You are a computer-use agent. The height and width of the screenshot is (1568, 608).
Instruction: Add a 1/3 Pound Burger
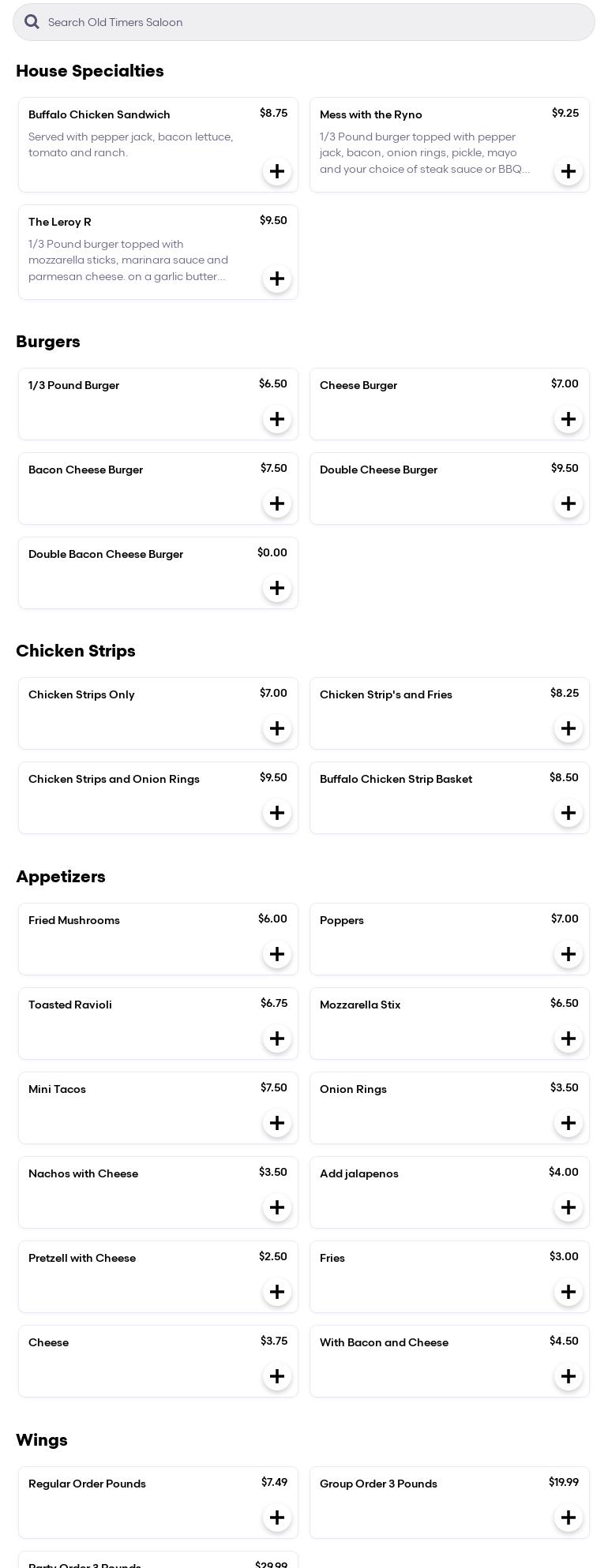click(277, 419)
